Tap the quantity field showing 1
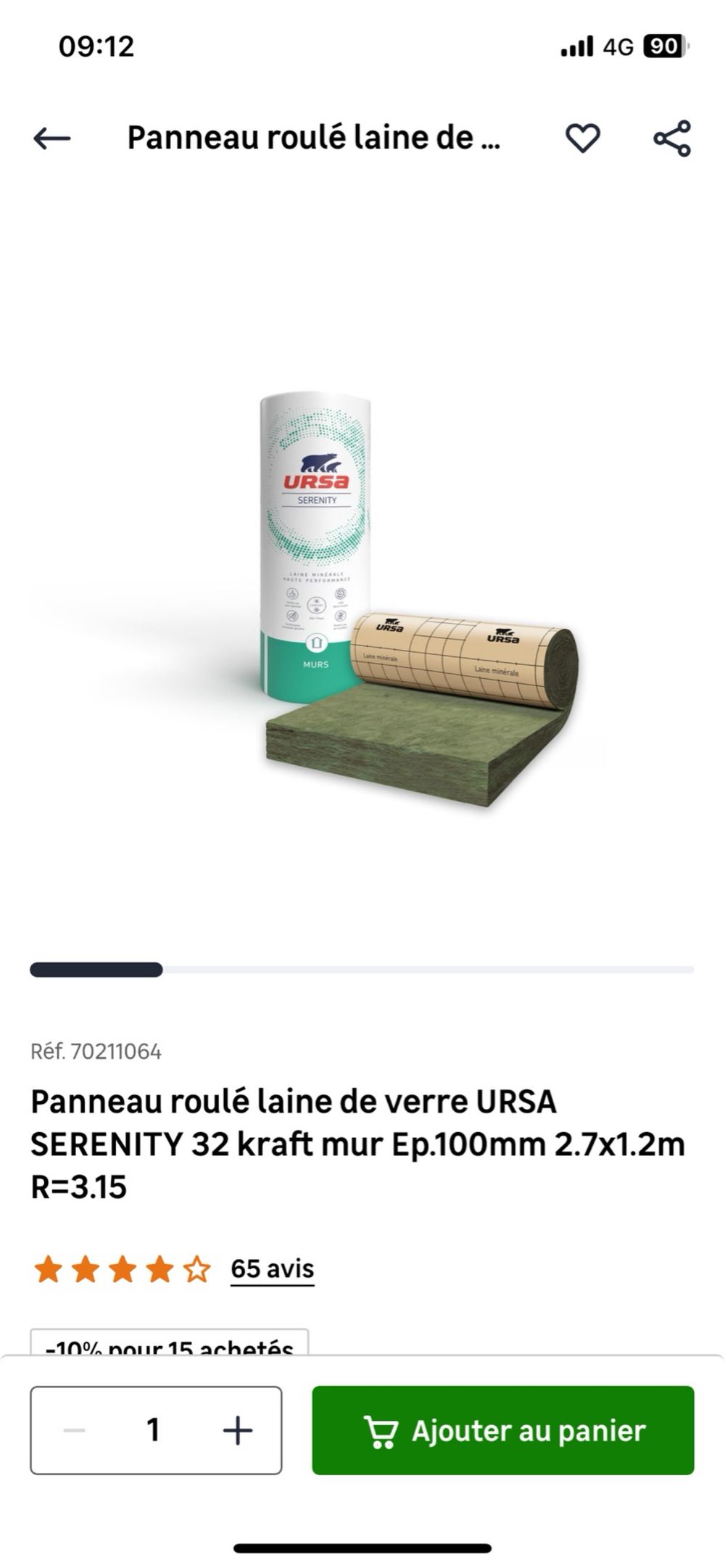The height and width of the screenshot is (1568, 725). tap(153, 1430)
